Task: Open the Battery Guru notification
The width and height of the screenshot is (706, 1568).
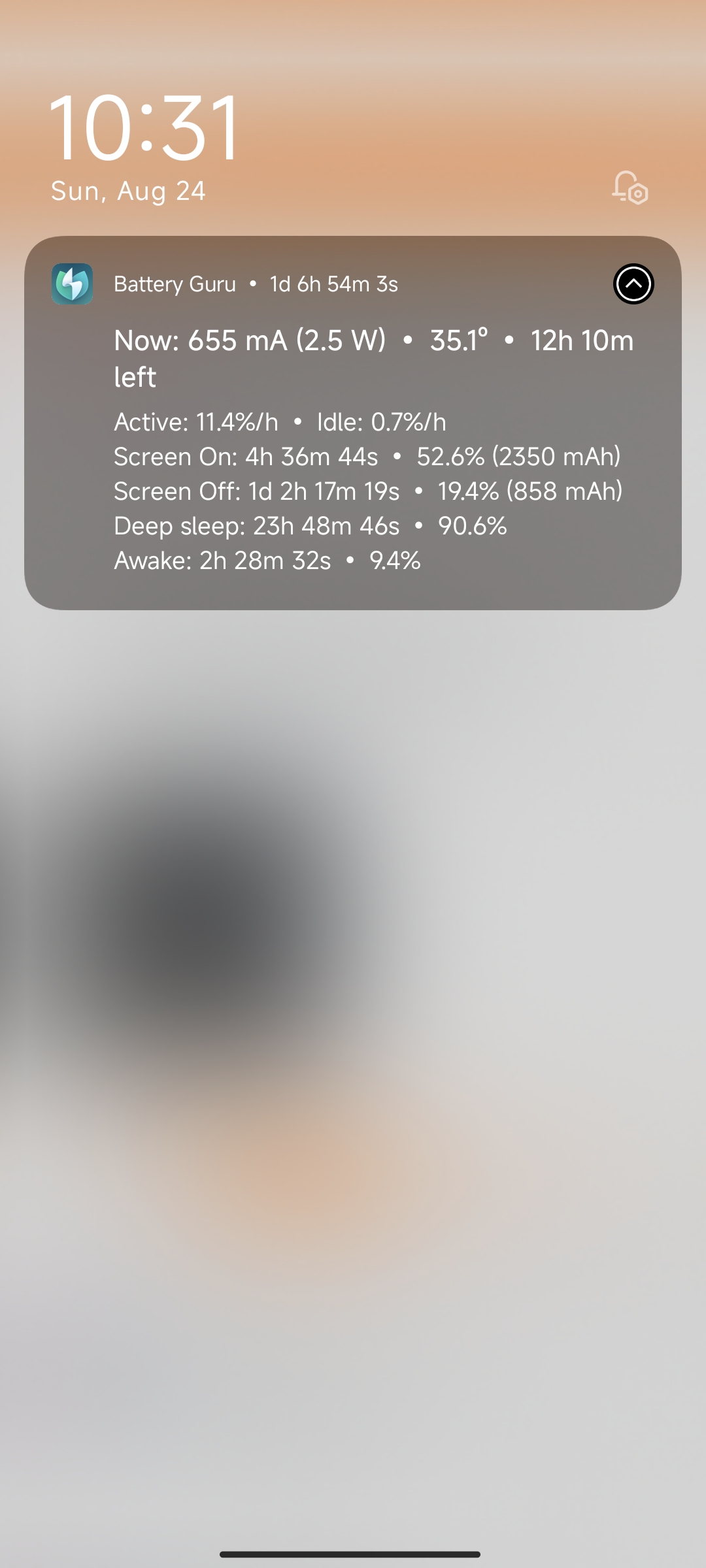Action: coord(353,423)
